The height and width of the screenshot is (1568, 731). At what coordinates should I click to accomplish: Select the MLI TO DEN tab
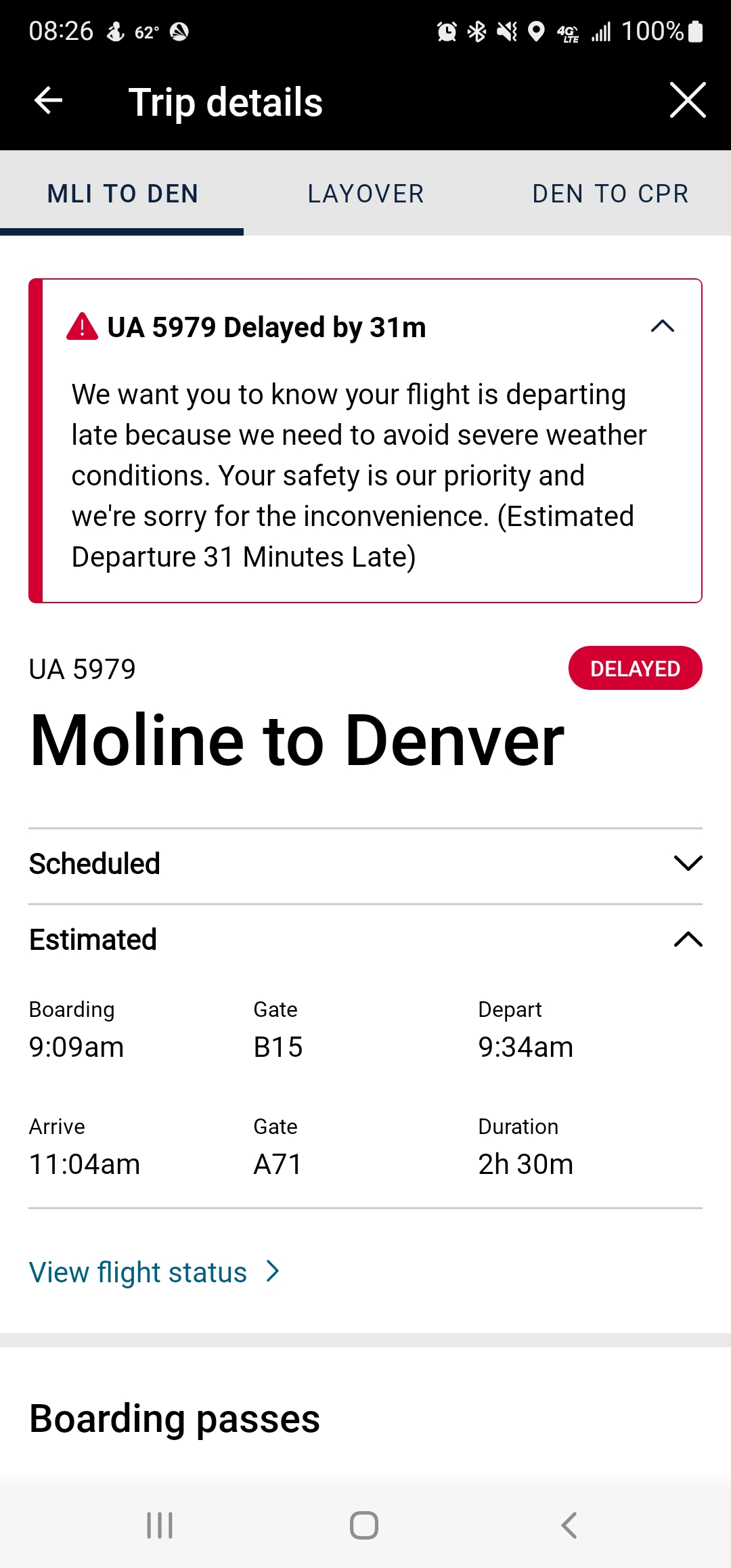123,194
